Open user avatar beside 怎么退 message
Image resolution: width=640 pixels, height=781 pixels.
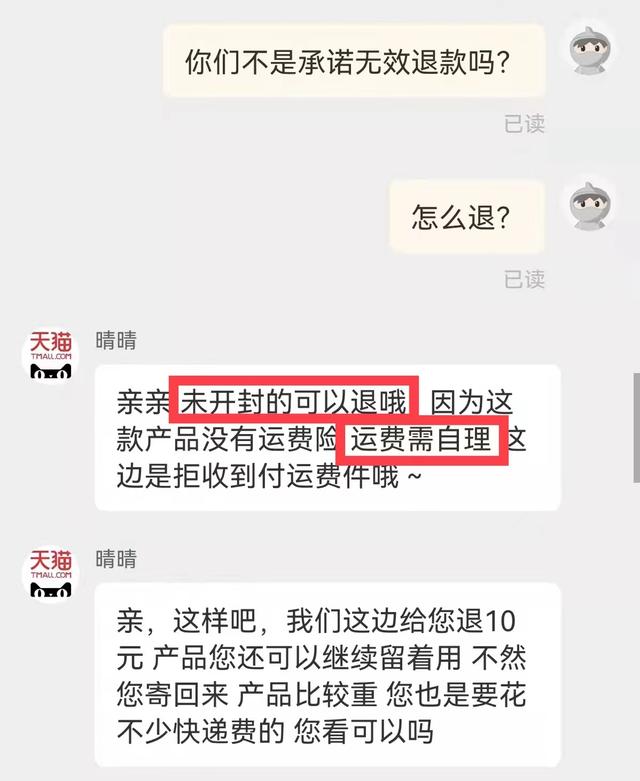coord(594,206)
